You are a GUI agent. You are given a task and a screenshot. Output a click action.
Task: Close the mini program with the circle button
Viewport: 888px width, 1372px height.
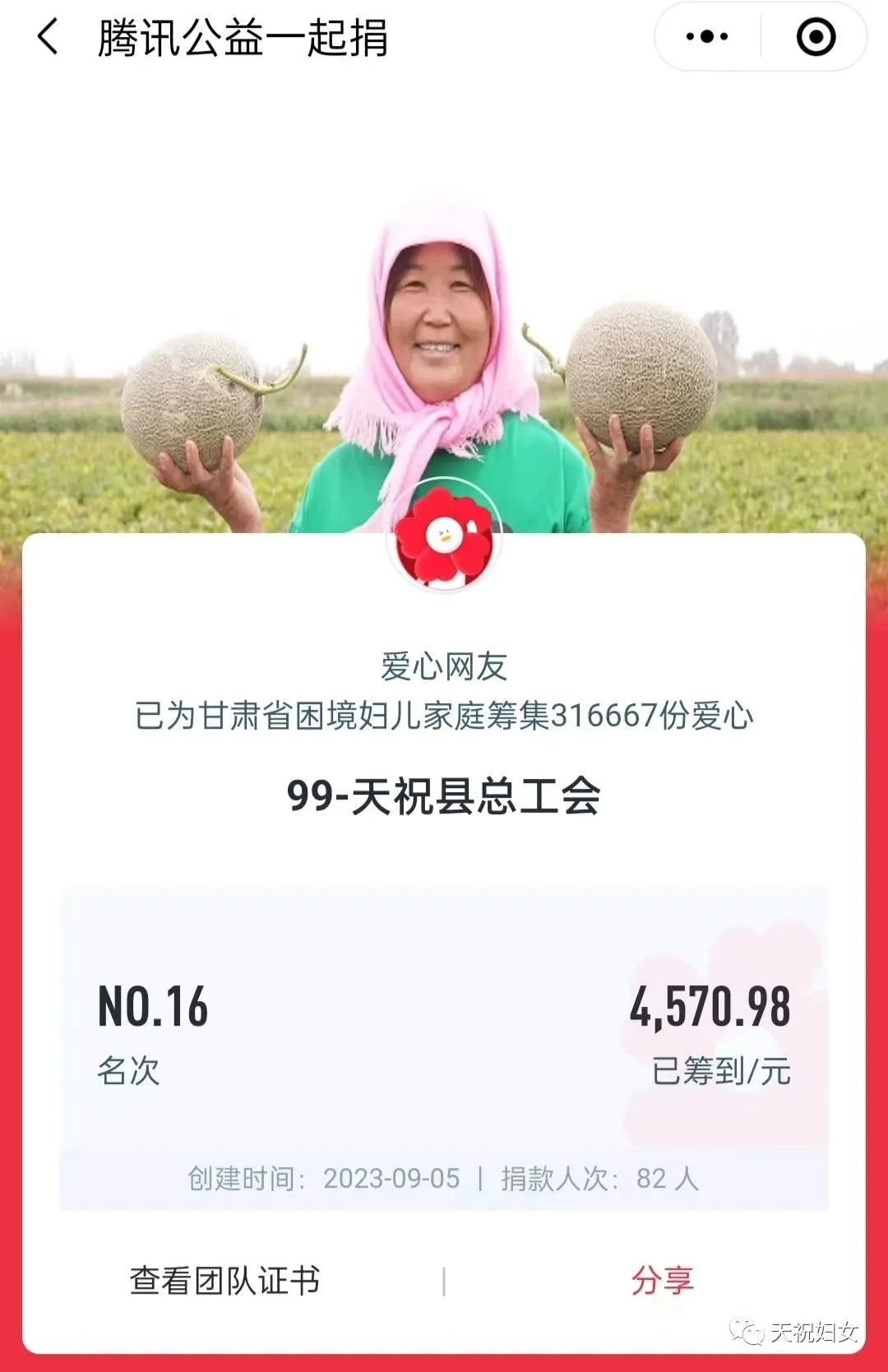[x=816, y=37]
